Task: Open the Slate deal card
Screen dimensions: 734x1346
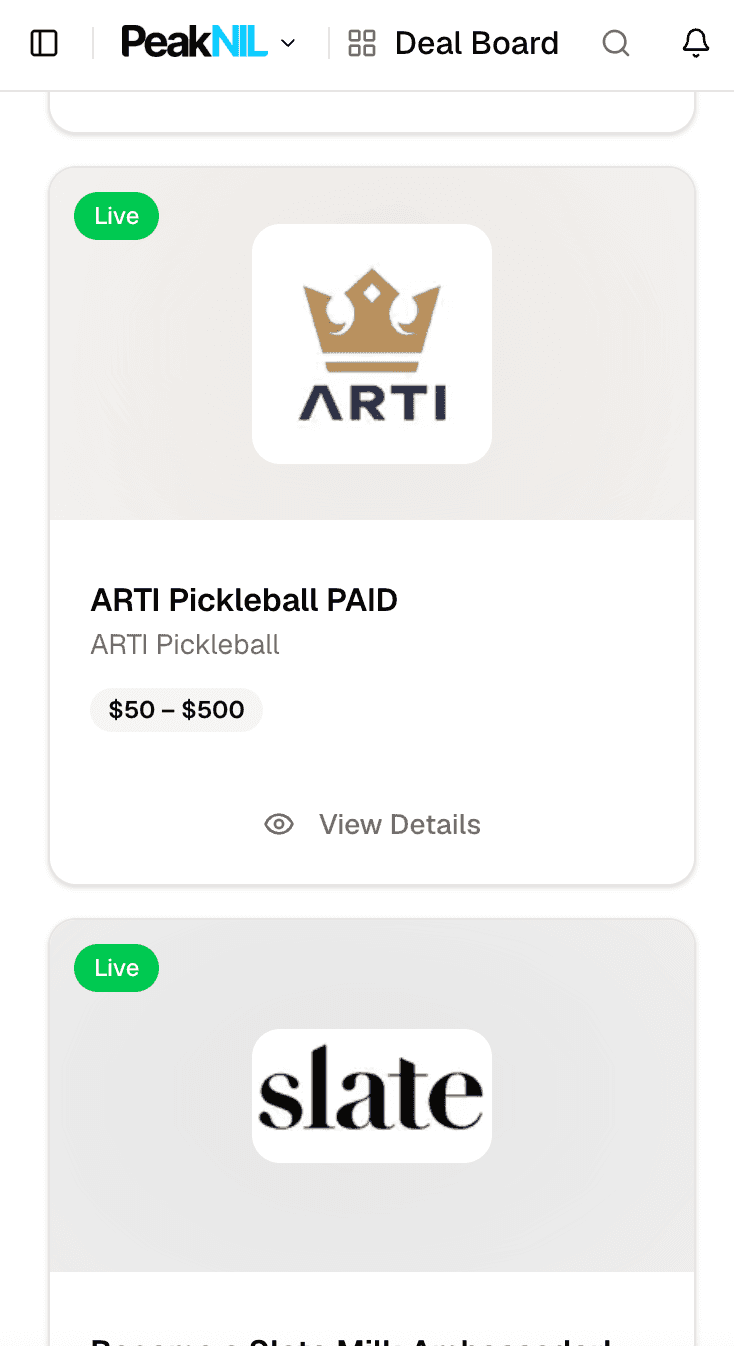Action: click(x=372, y=1132)
